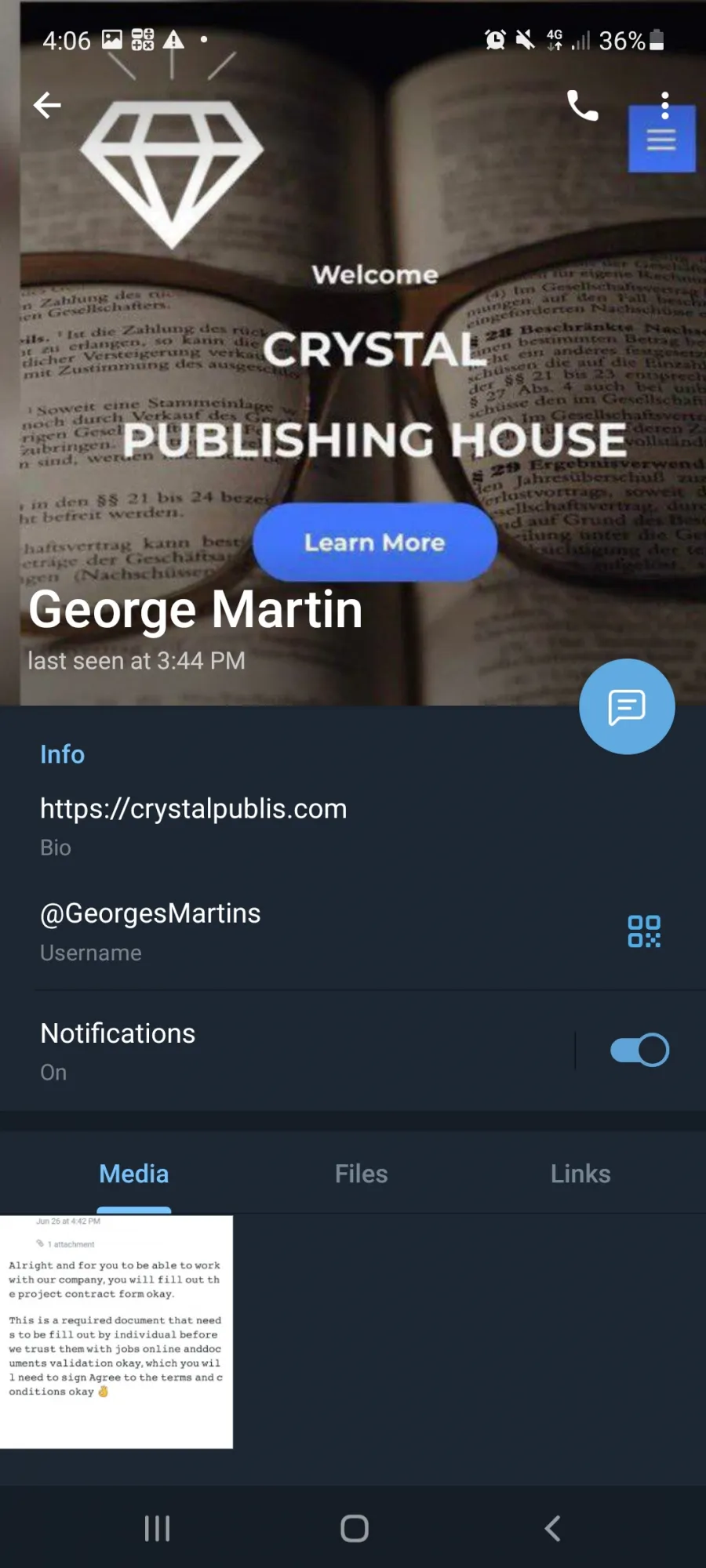
Task: Open the three-dot overflow menu
Action: click(664, 105)
